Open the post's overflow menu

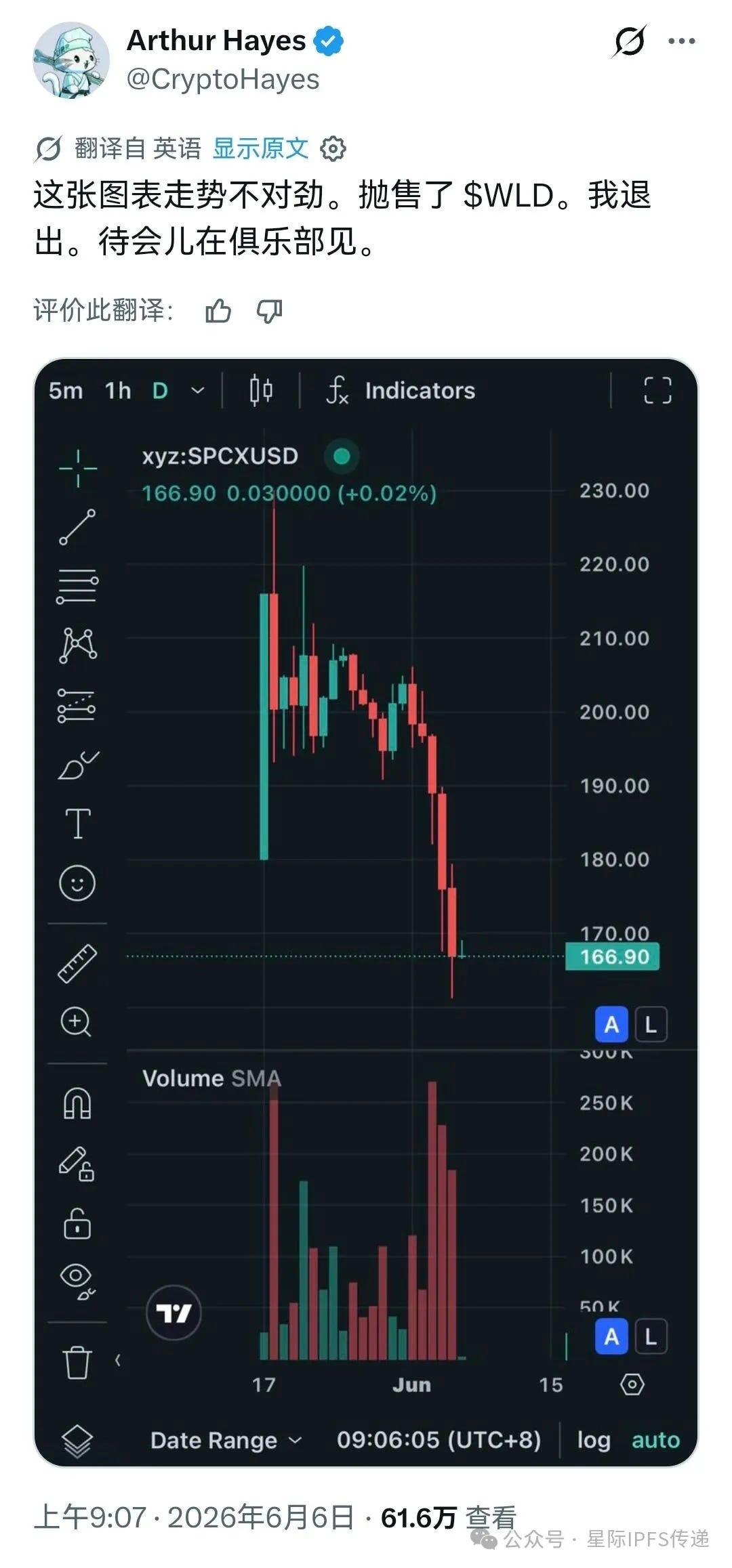click(681, 41)
